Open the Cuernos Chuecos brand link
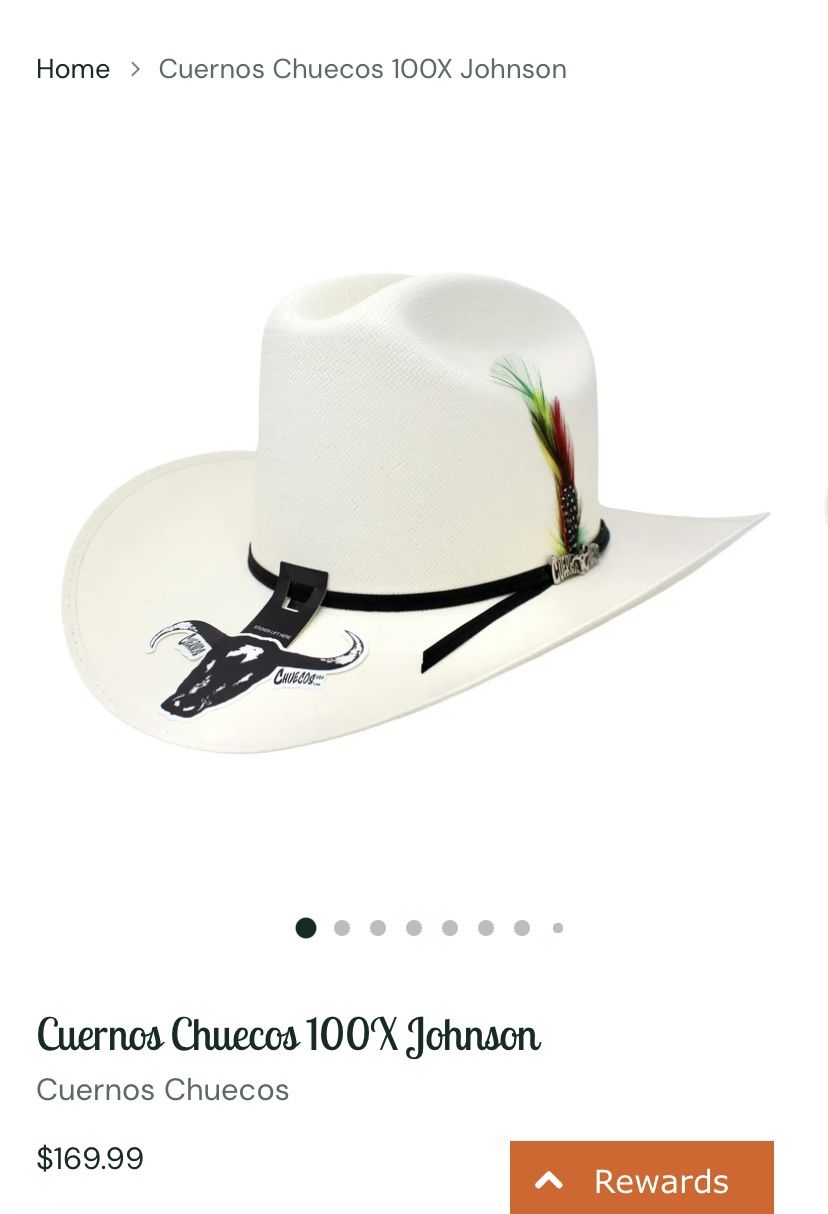828x1214 pixels. (163, 1089)
